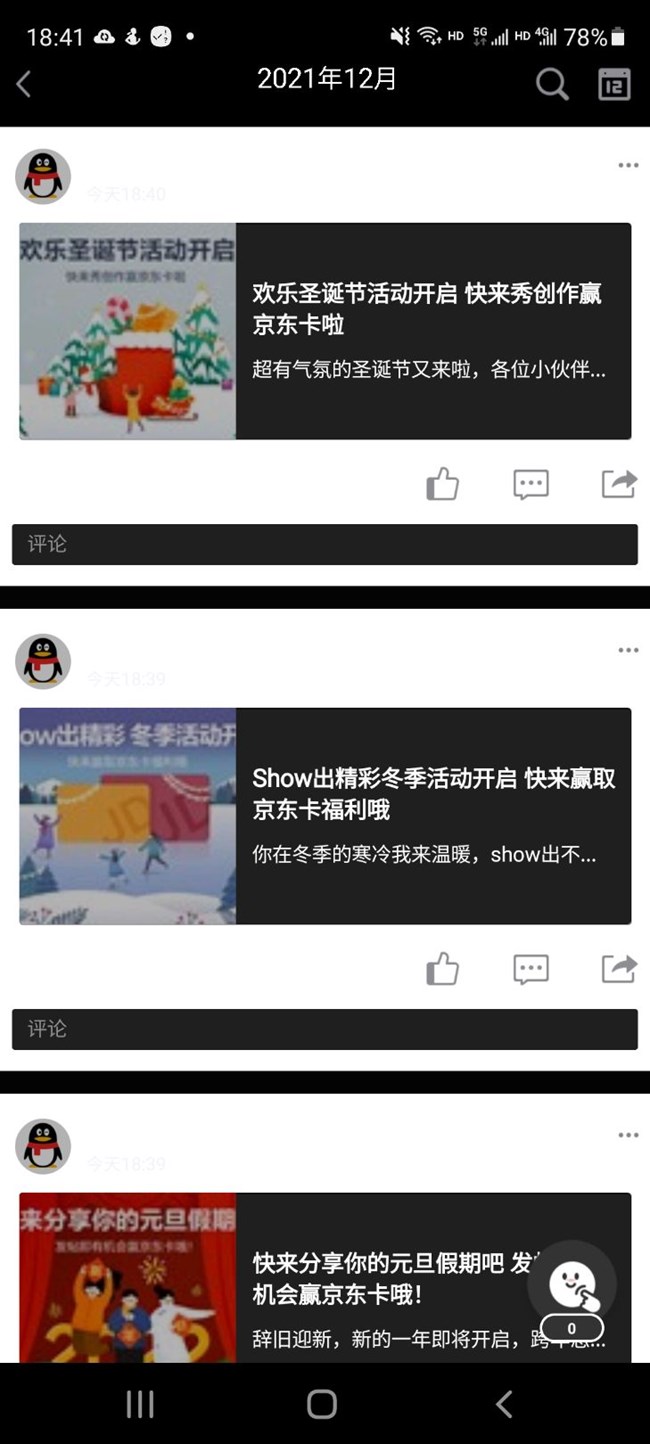Like the 欢乐圣诞节活动开启 post

pos(442,484)
